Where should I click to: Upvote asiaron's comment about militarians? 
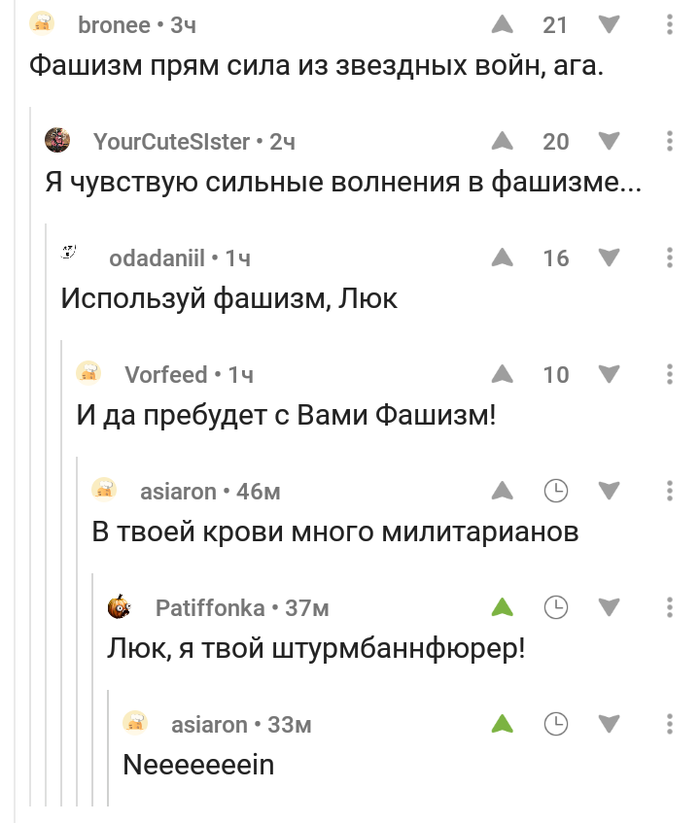click(503, 491)
